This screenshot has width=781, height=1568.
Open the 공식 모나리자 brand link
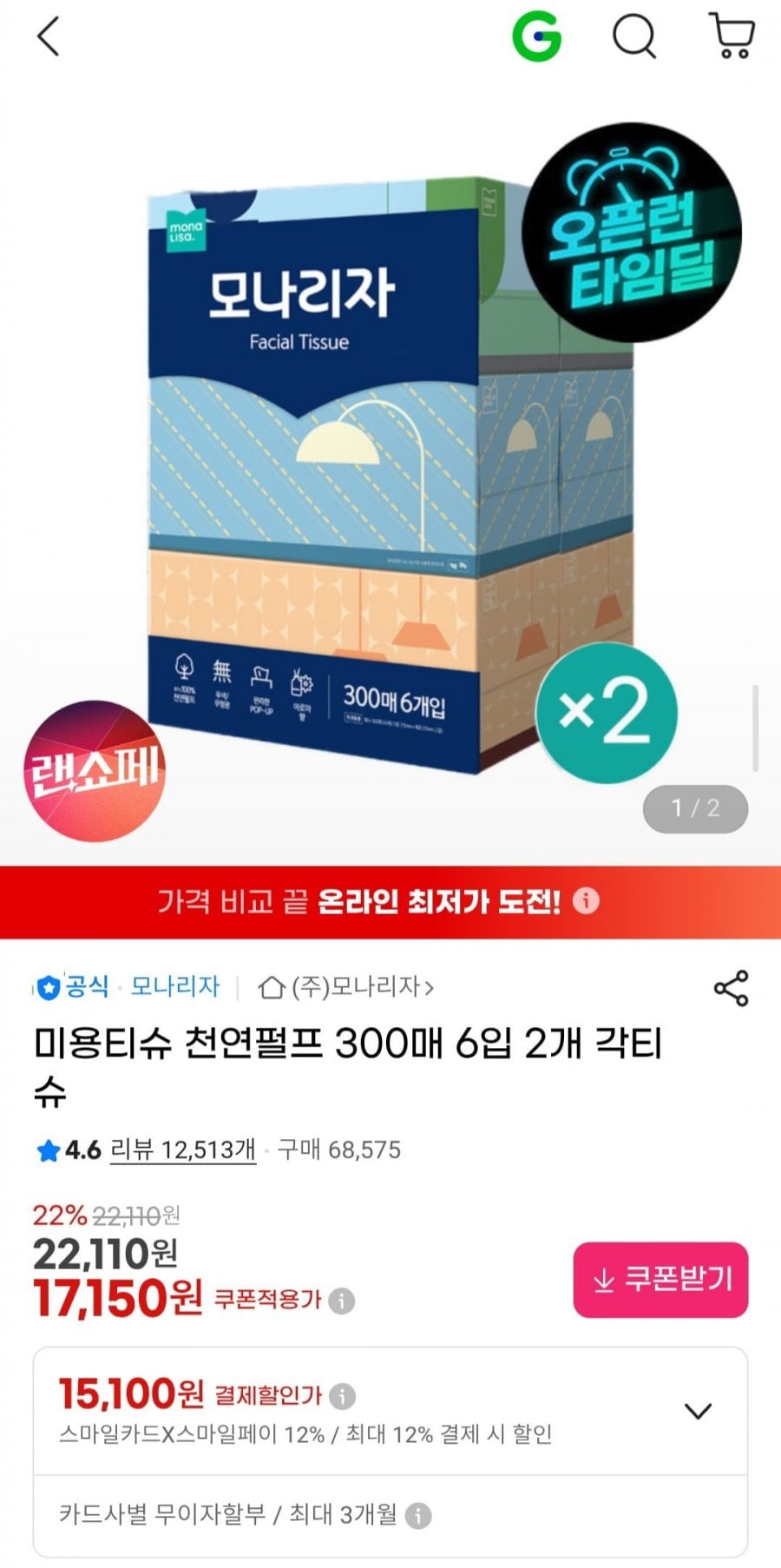[x=128, y=986]
